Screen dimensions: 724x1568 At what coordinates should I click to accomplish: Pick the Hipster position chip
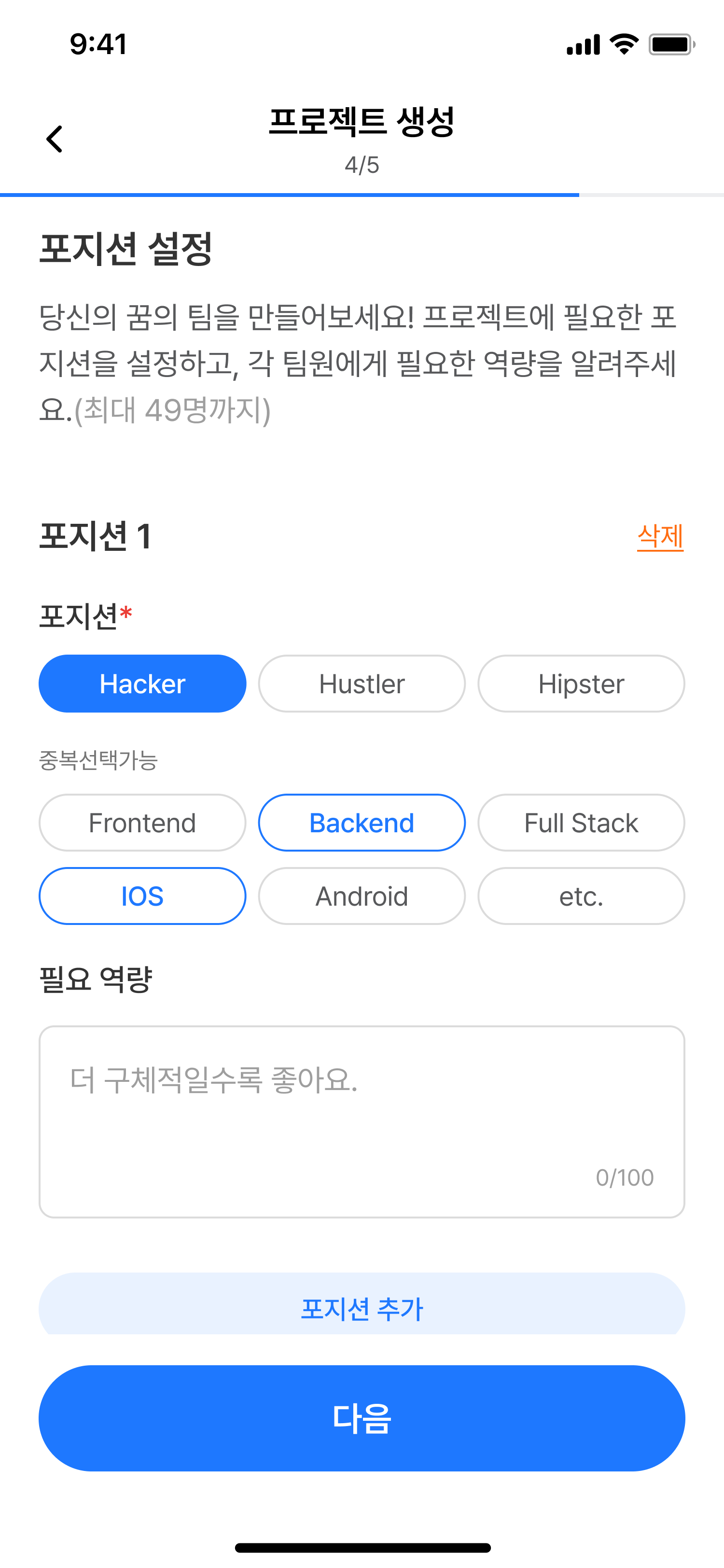tap(581, 684)
